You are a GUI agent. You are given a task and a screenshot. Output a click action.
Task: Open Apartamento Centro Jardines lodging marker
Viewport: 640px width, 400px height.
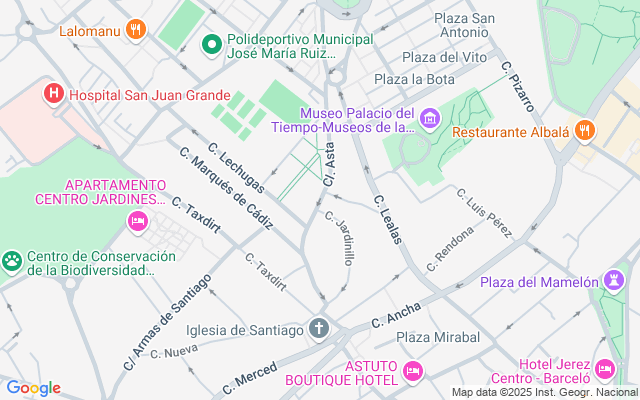(x=138, y=219)
